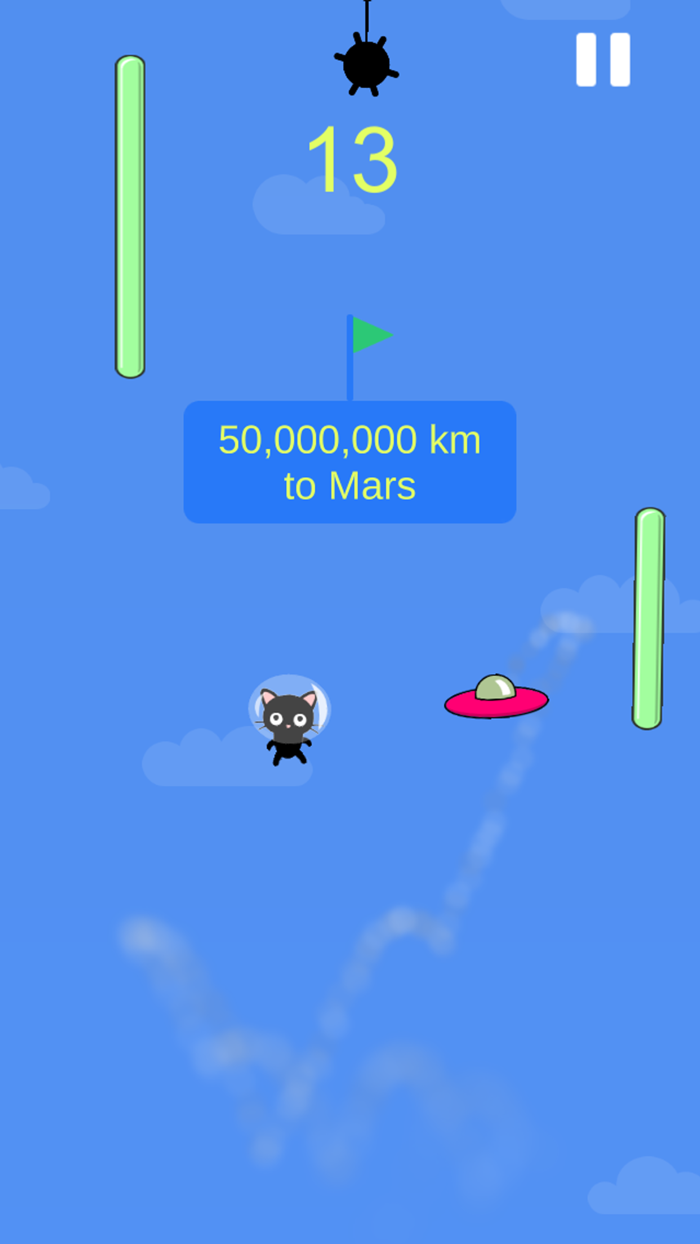Viewport: 700px width, 1244px height.
Task: Pause the game
Action: (603, 60)
